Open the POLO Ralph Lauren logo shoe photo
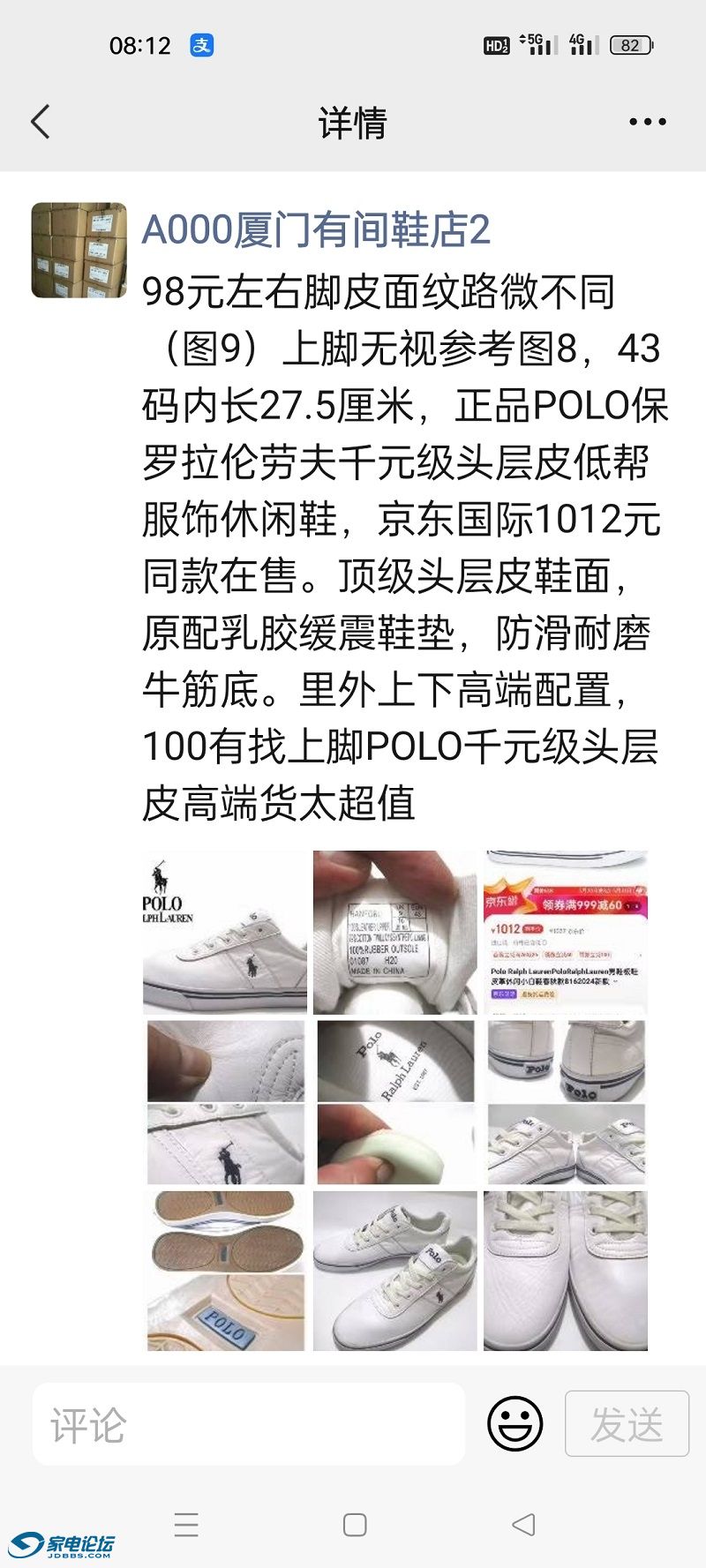This screenshot has width=706, height=1568. pos(225,932)
